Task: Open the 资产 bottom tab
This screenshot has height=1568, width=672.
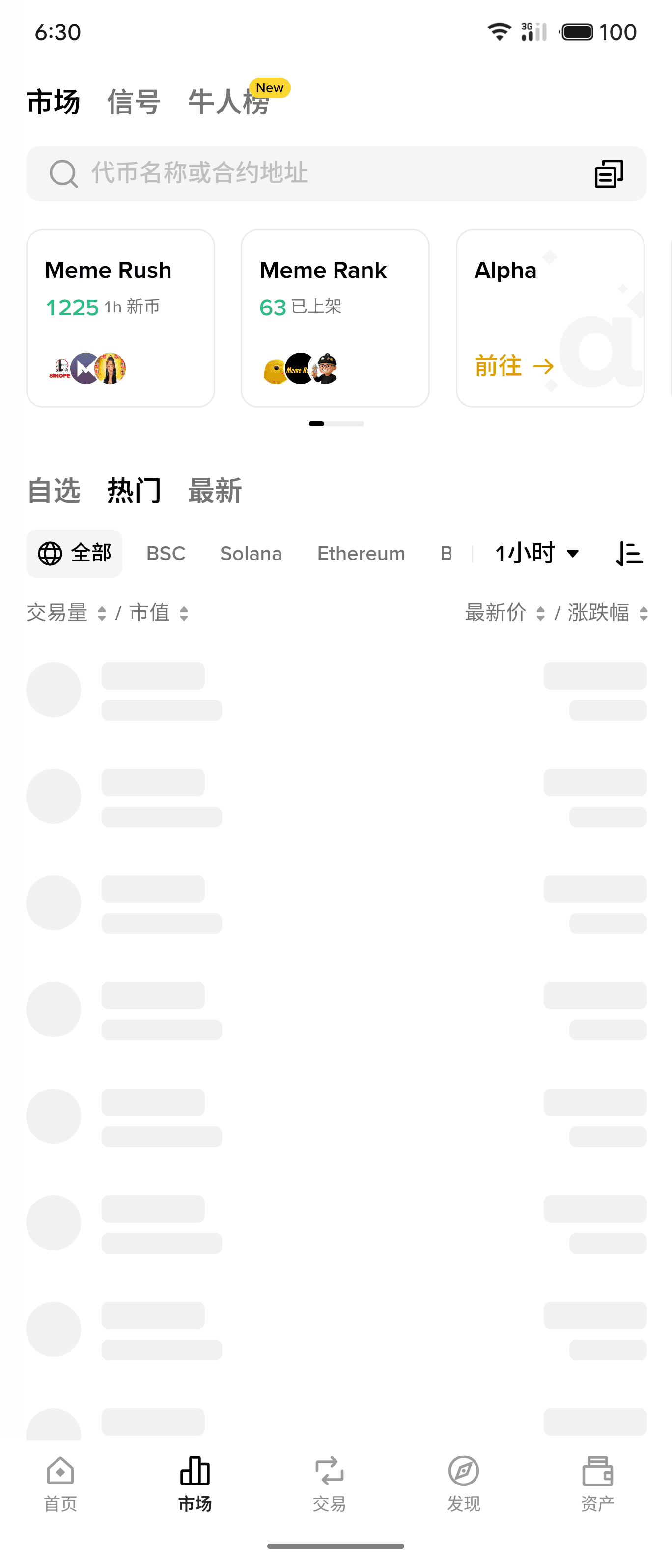Action: tap(597, 1484)
